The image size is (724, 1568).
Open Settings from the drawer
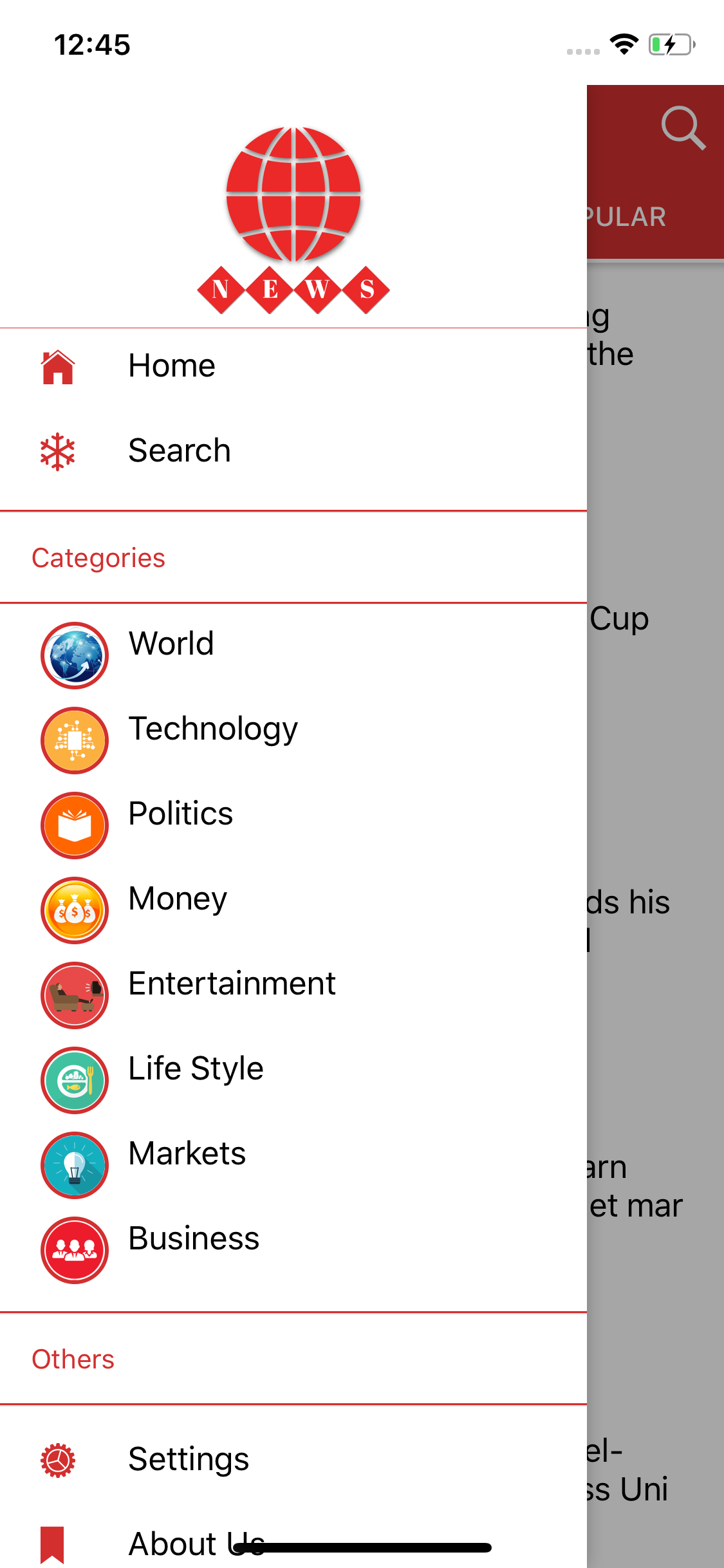188,1460
